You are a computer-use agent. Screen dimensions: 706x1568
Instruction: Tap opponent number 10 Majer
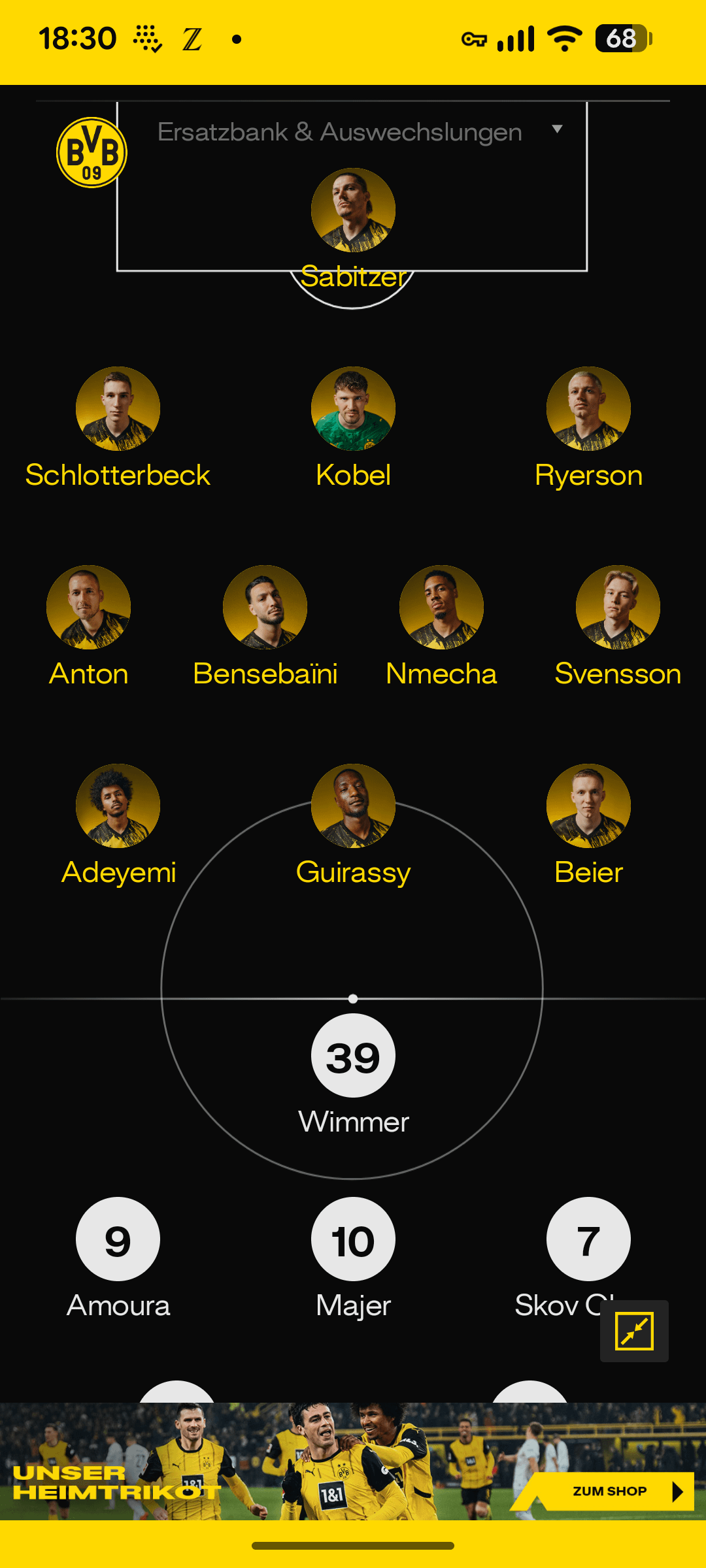tap(353, 1239)
